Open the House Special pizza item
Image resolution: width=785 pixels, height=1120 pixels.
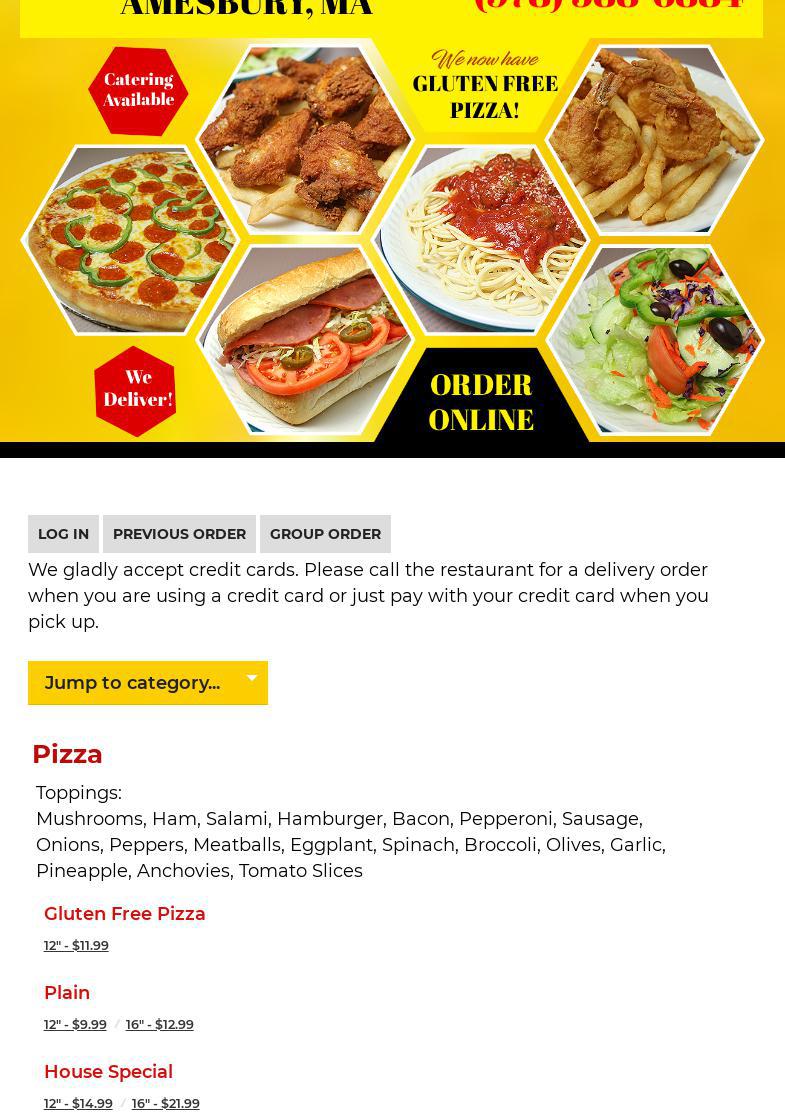[108, 1072]
